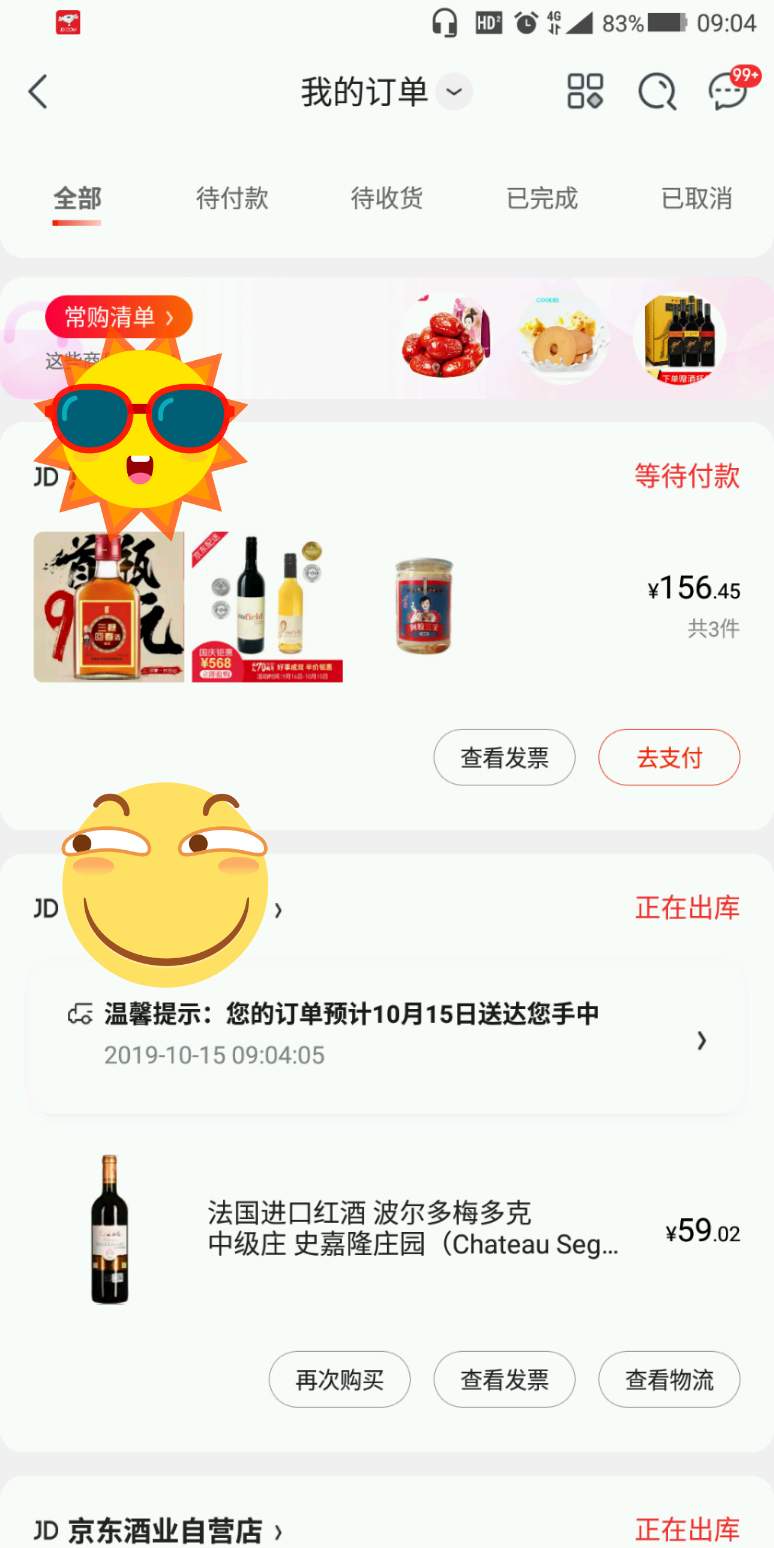View the 已取消 orders tab

pyautogui.click(x=697, y=198)
